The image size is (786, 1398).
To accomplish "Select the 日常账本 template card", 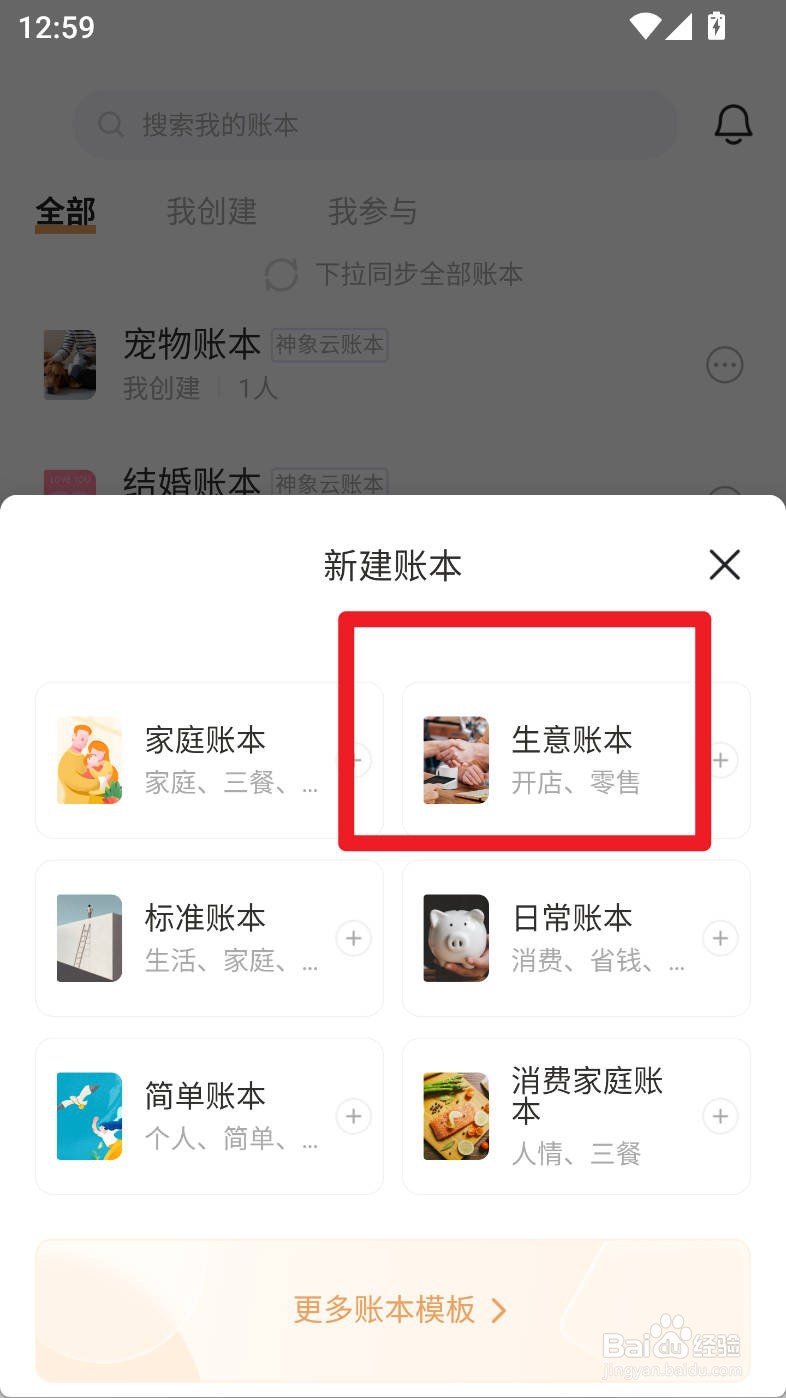I will point(576,938).
